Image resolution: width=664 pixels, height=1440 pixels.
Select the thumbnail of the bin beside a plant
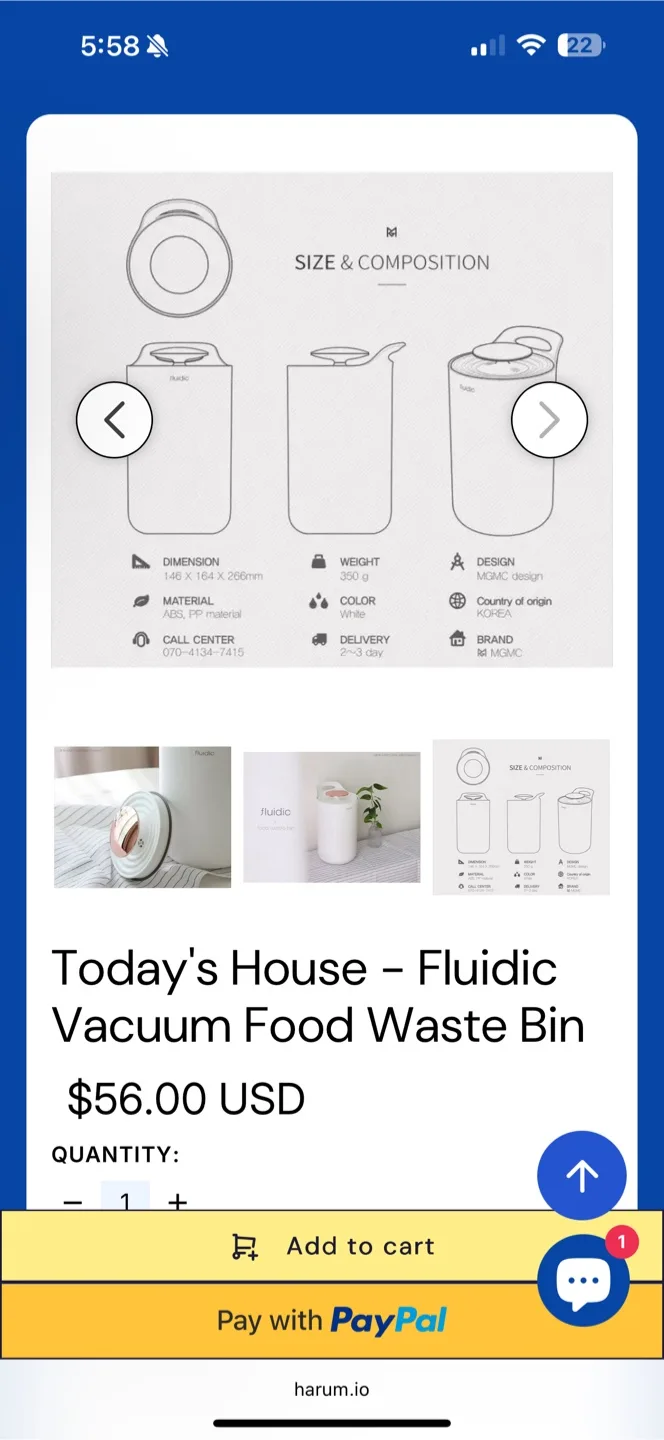pos(332,817)
